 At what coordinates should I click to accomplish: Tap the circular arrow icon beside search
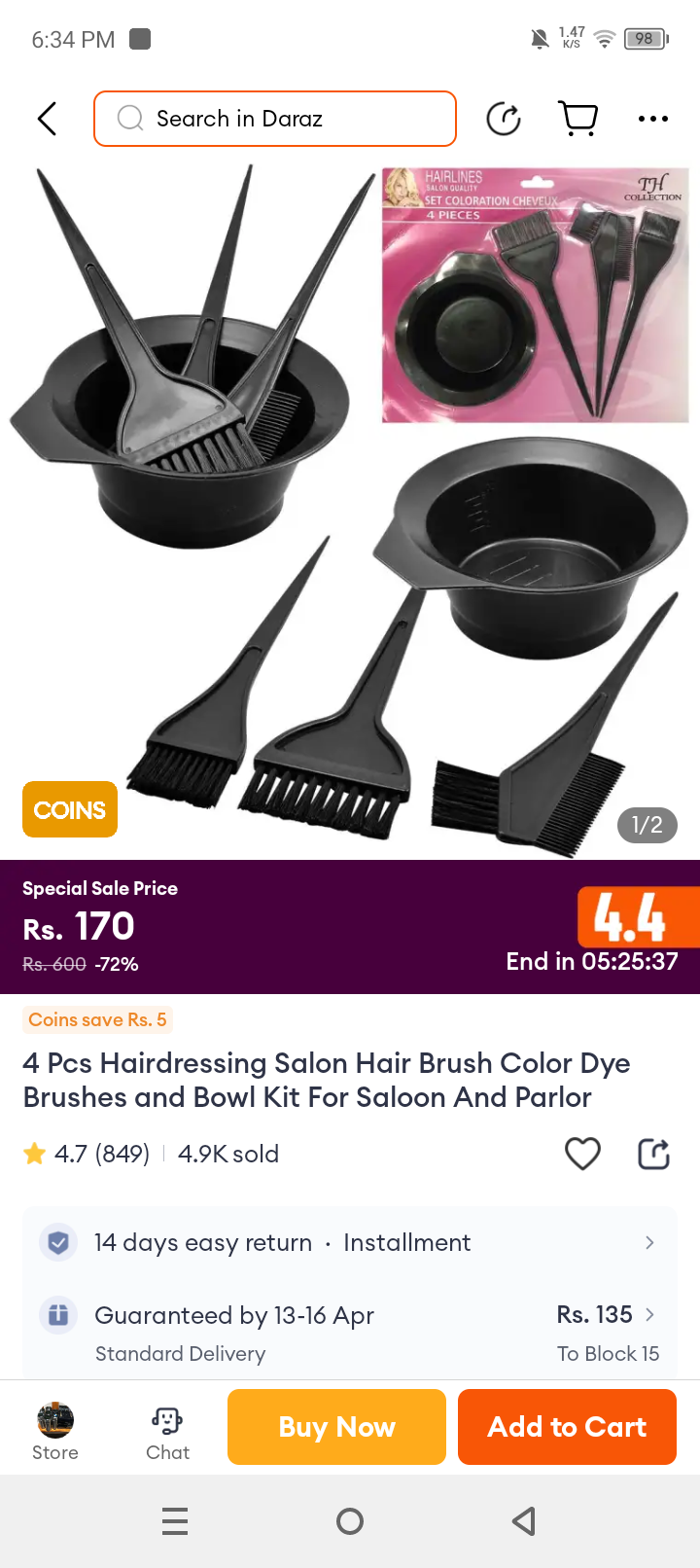(504, 119)
